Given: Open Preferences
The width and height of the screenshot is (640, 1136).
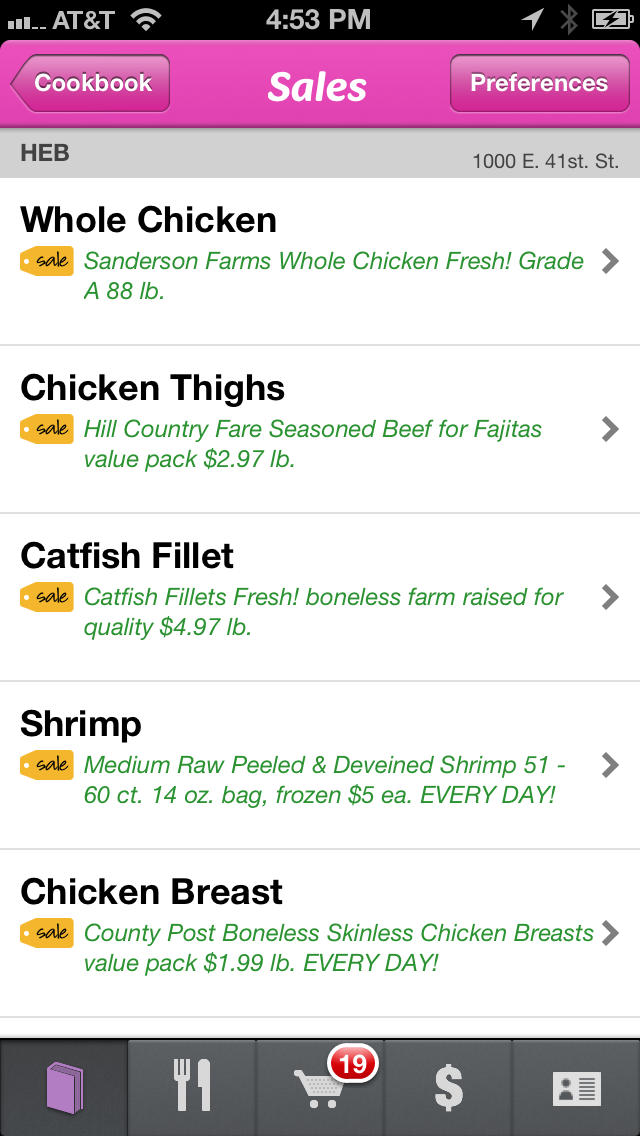Looking at the screenshot, I should 538,83.
